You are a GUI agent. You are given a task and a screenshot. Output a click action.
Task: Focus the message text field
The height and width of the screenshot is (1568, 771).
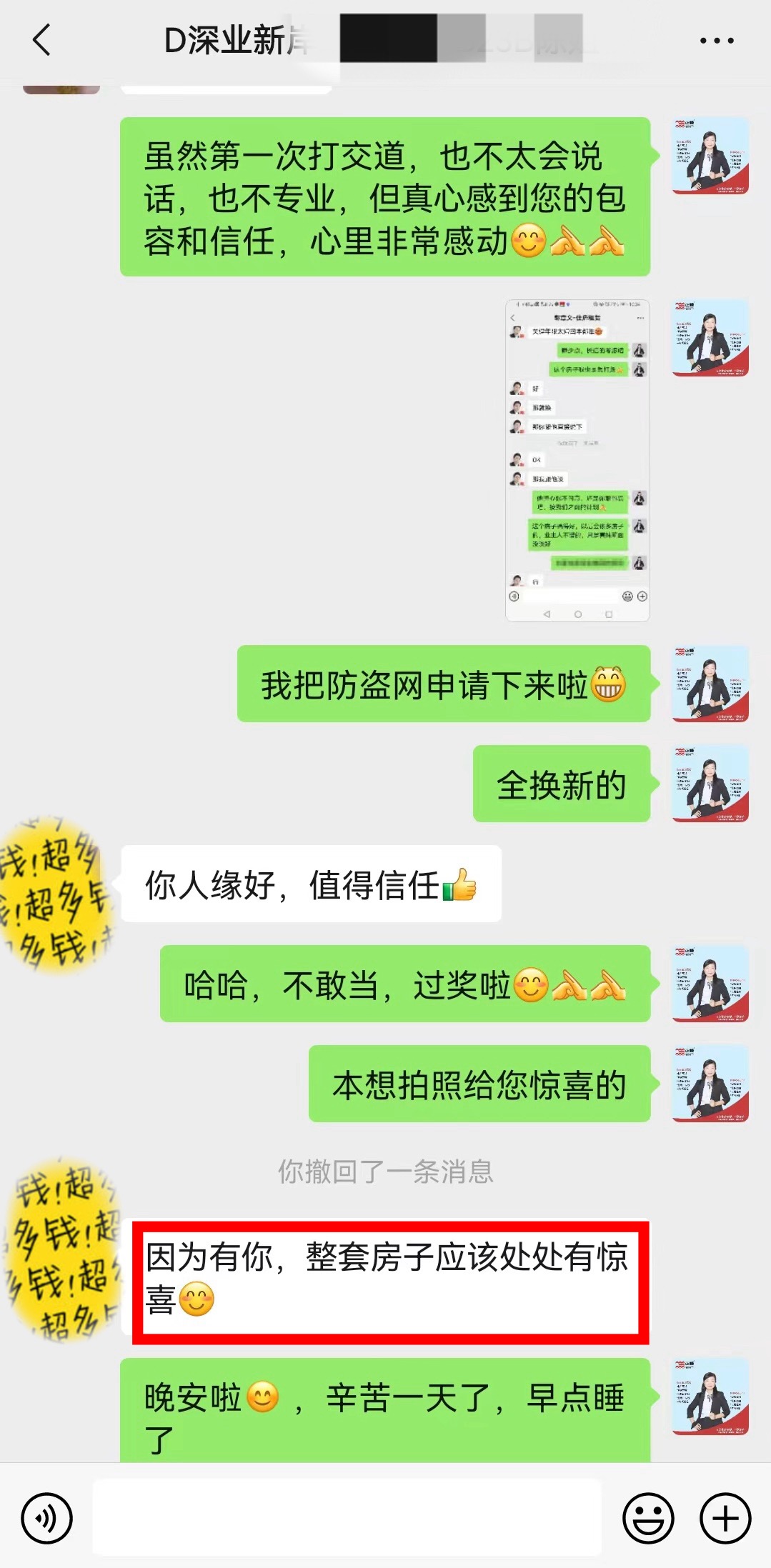point(347,1517)
